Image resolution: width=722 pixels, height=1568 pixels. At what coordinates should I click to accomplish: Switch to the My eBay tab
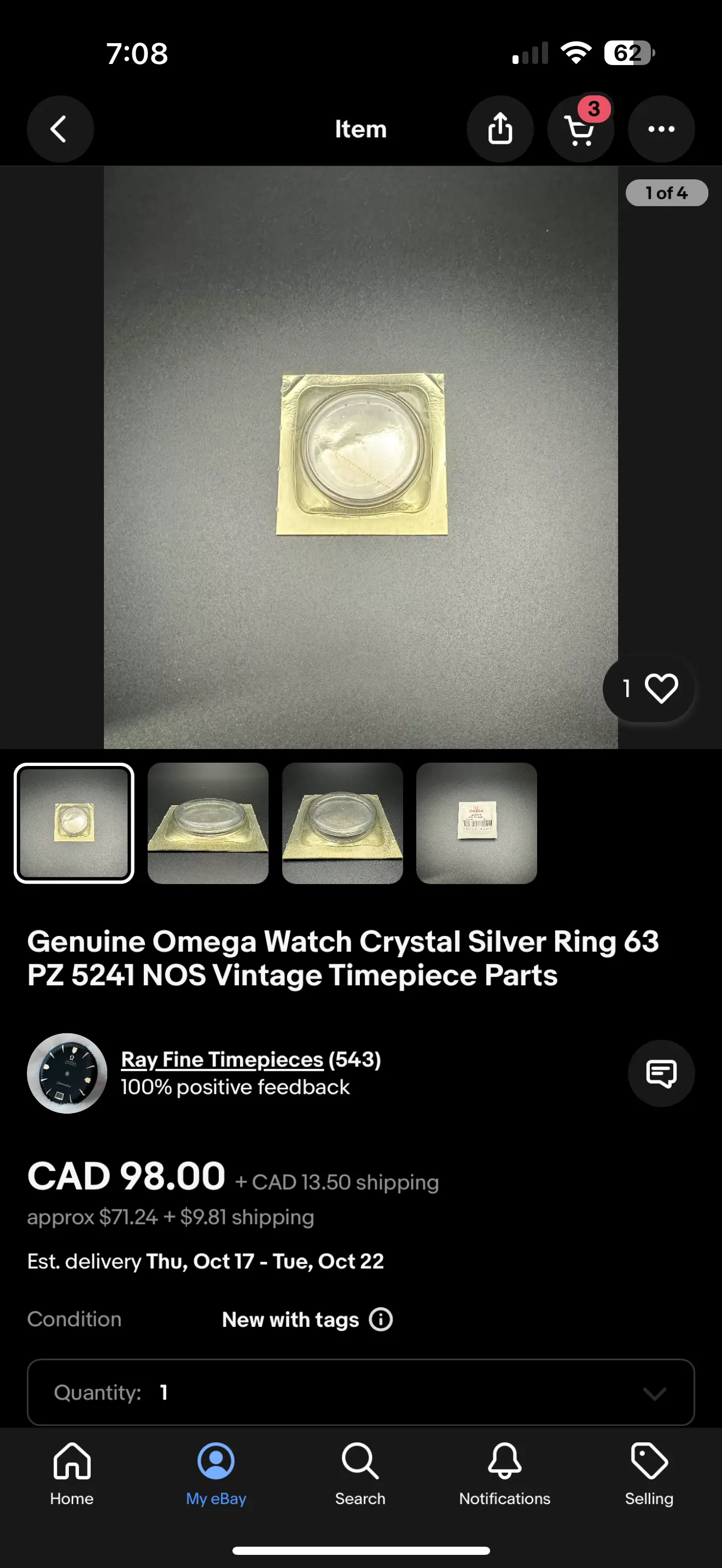click(x=216, y=1473)
